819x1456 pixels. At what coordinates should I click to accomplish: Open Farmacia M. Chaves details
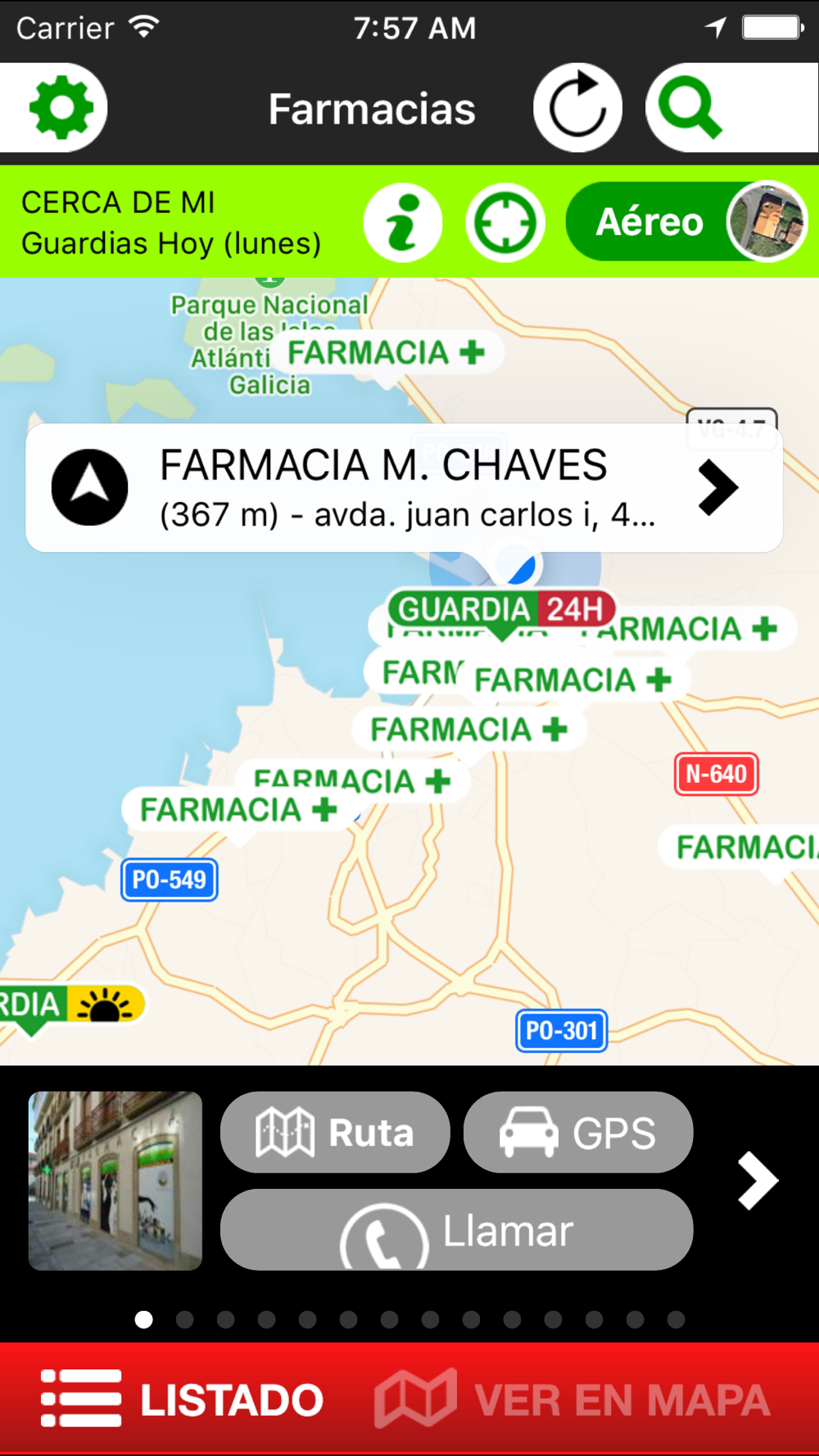coord(405,488)
